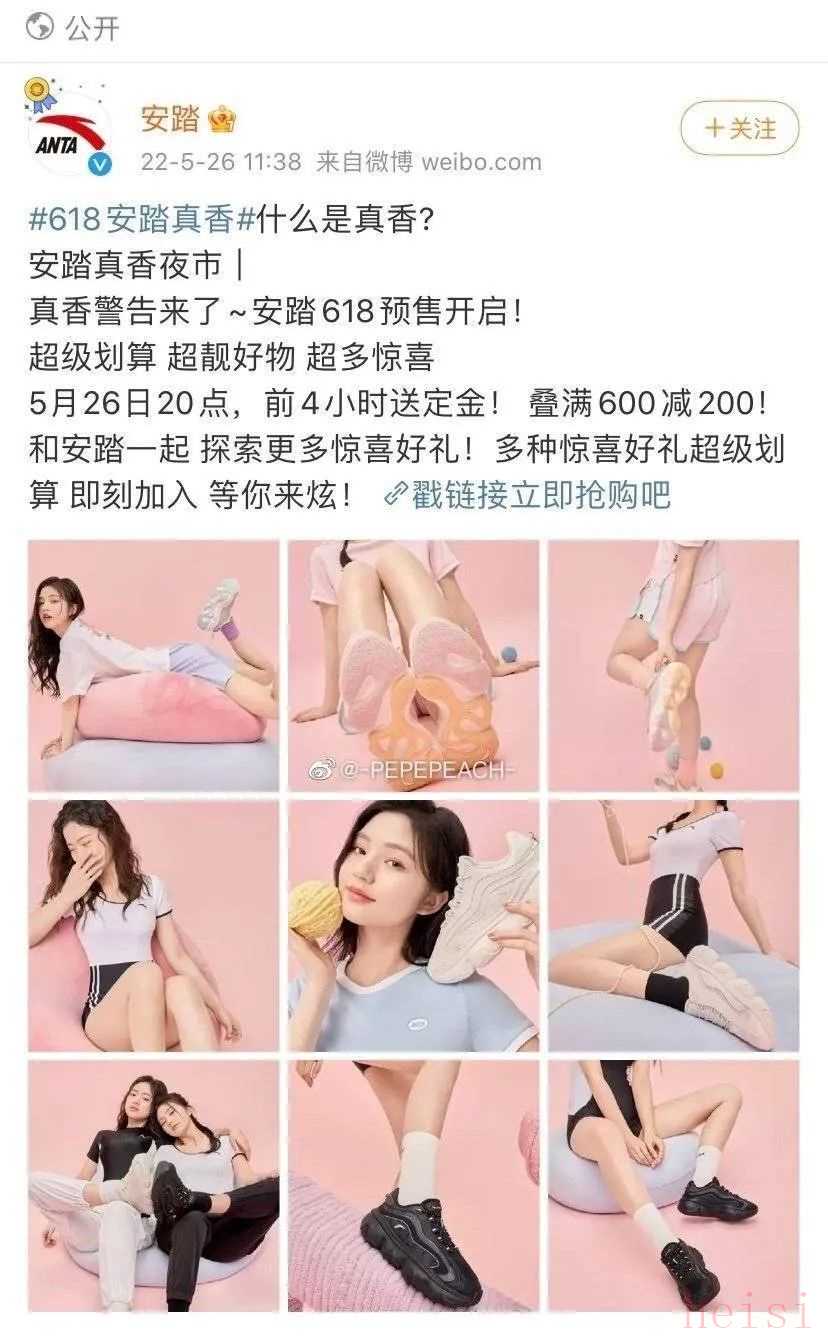Open photo of girl holding beige sneaker
The height and width of the screenshot is (1341, 828).
[x=413, y=925]
